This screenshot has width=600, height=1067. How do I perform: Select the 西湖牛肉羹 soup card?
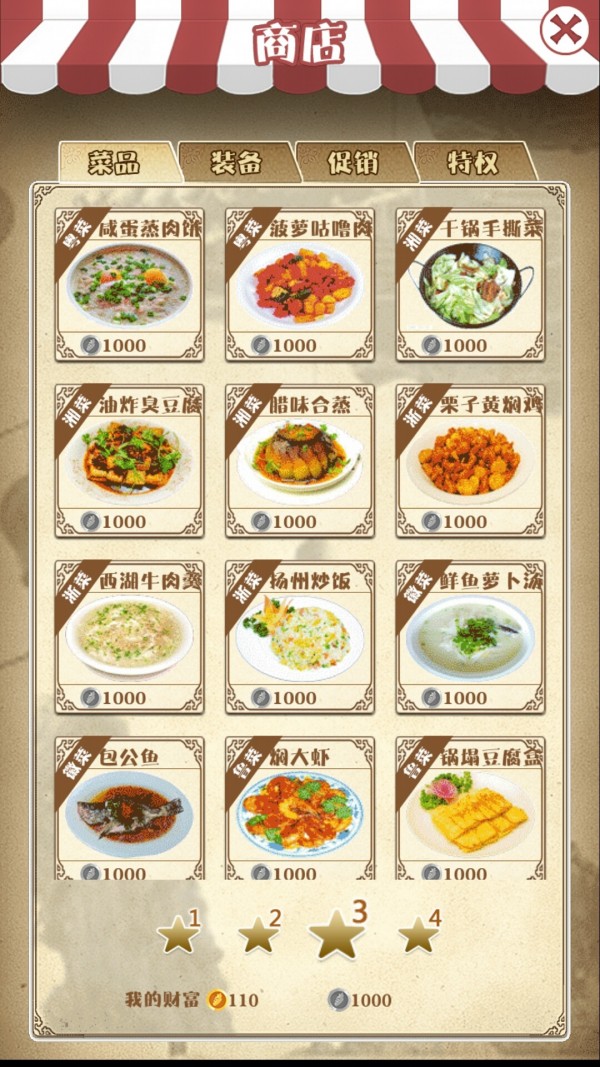pyautogui.click(x=129, y=637)
